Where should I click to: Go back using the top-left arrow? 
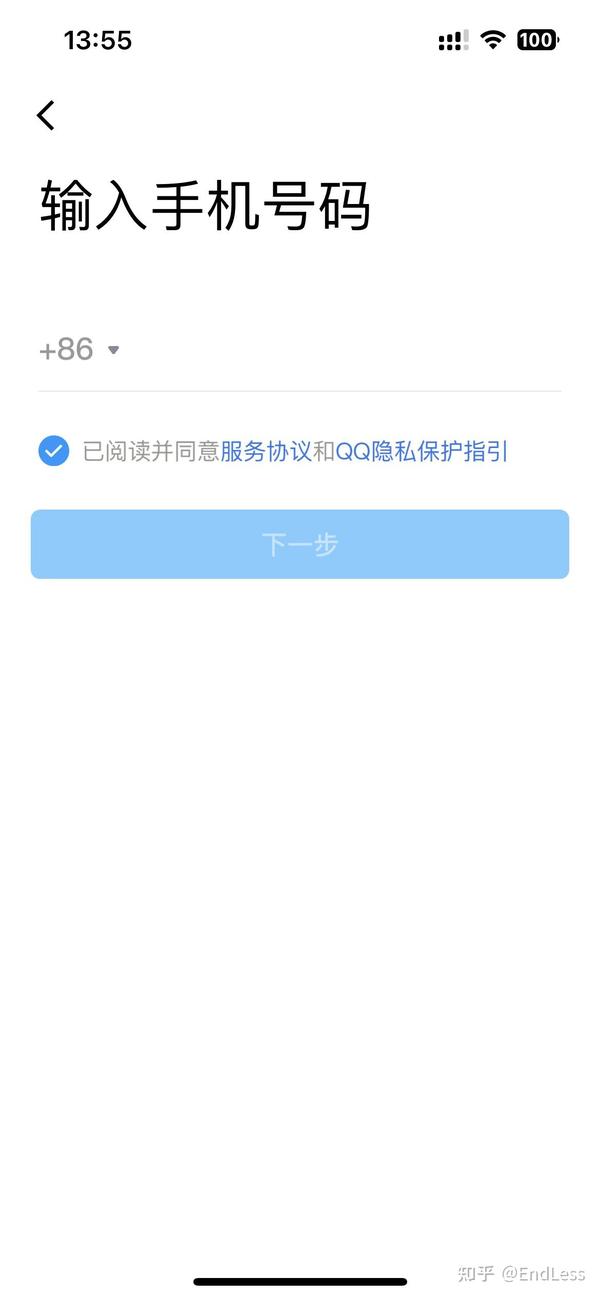[x=46, y=116]
